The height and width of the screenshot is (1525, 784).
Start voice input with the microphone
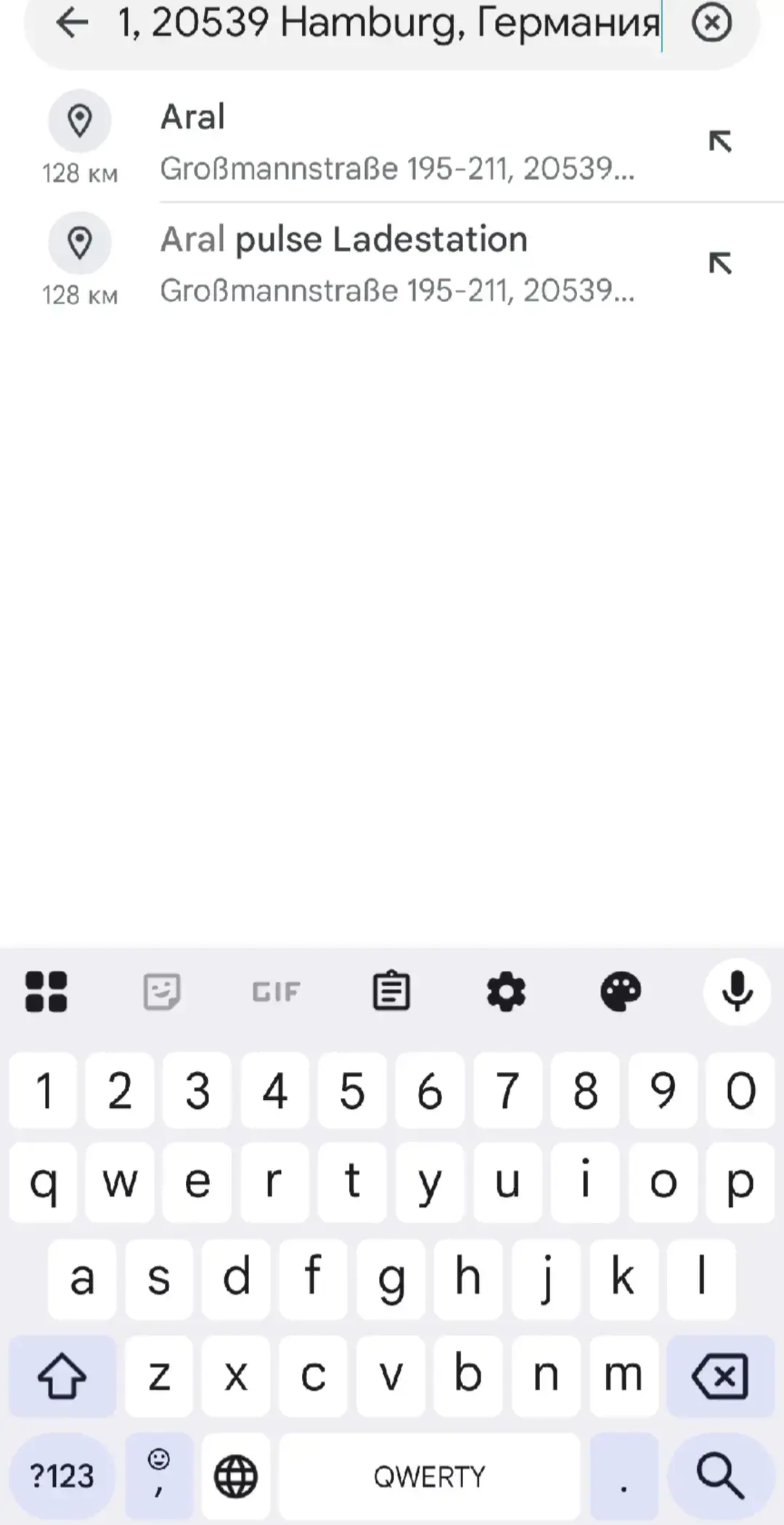coord(737,991)
